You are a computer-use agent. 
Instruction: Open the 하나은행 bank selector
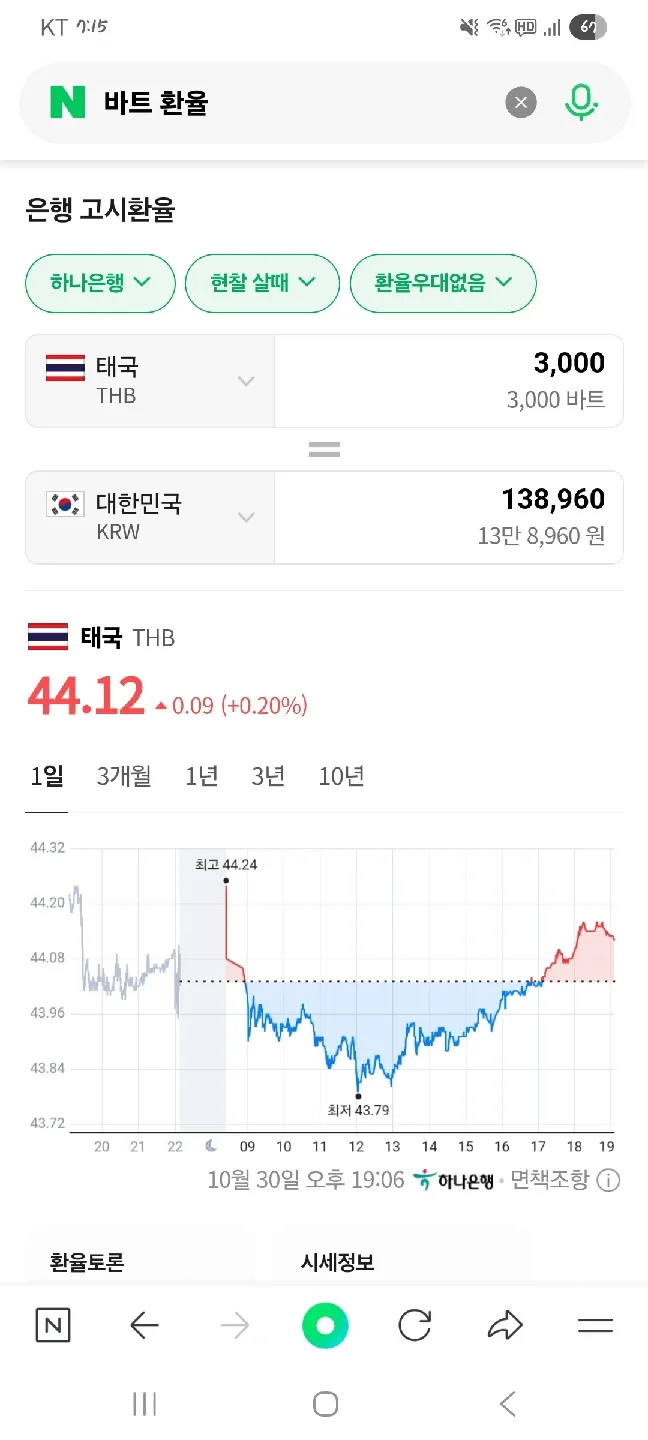point(100,283)
